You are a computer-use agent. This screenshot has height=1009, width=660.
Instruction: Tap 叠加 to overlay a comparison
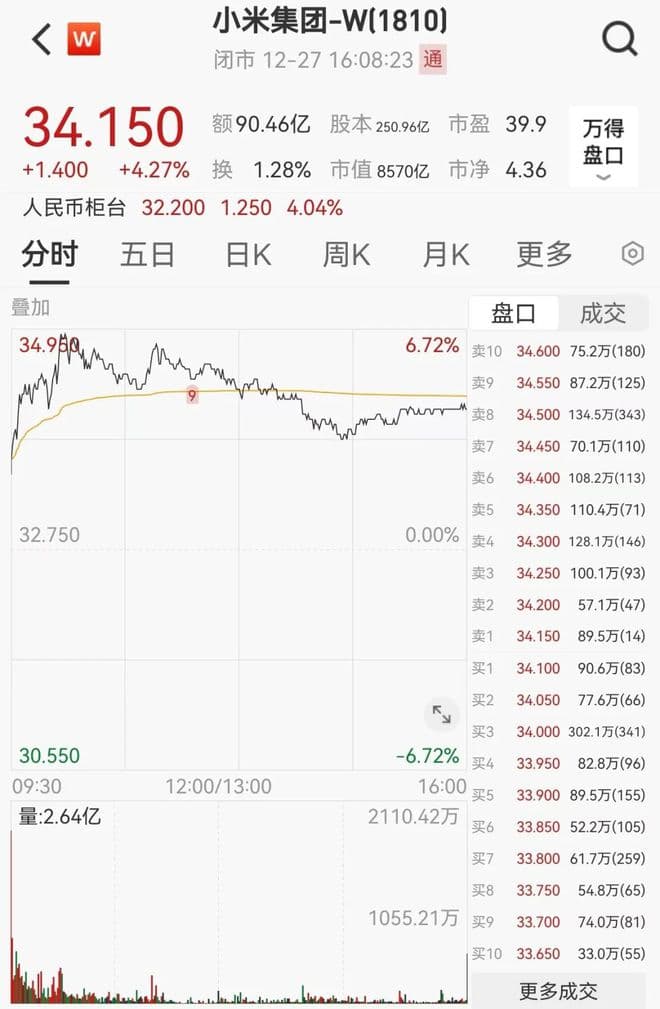click(30, 307)
